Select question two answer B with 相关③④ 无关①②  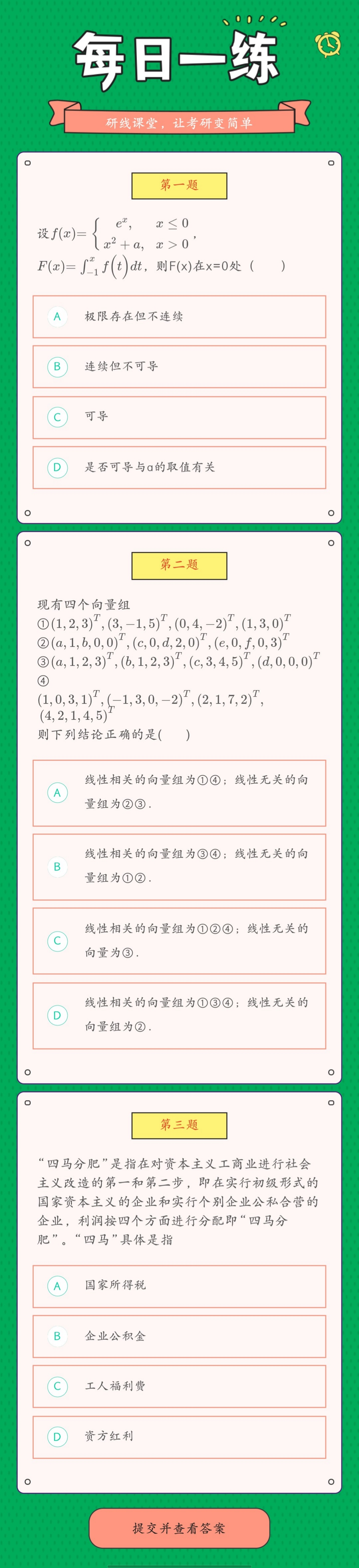pyautogui.click(x=179, y=867)
